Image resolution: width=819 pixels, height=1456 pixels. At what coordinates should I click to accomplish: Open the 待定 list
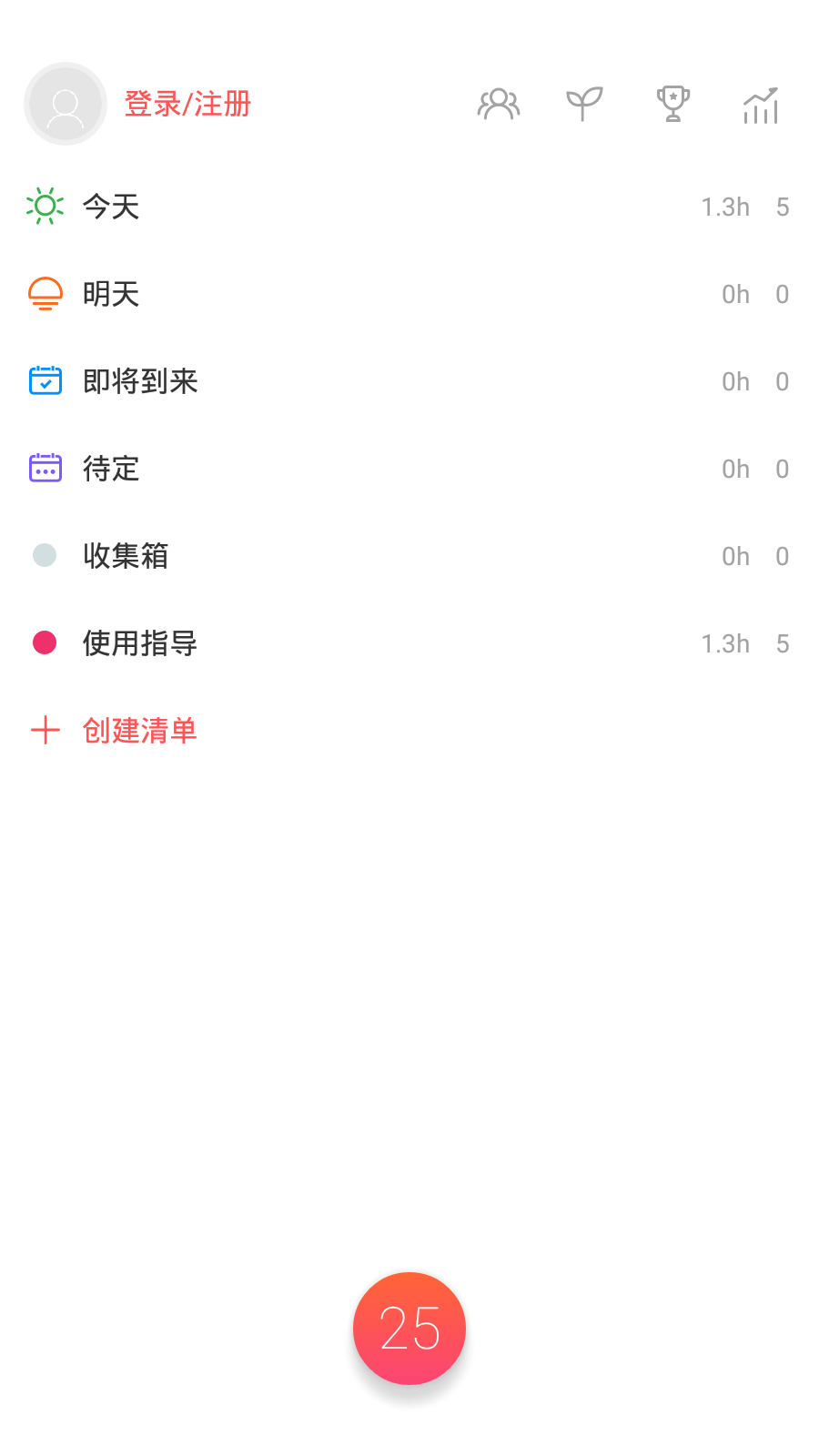click(111, 469)
